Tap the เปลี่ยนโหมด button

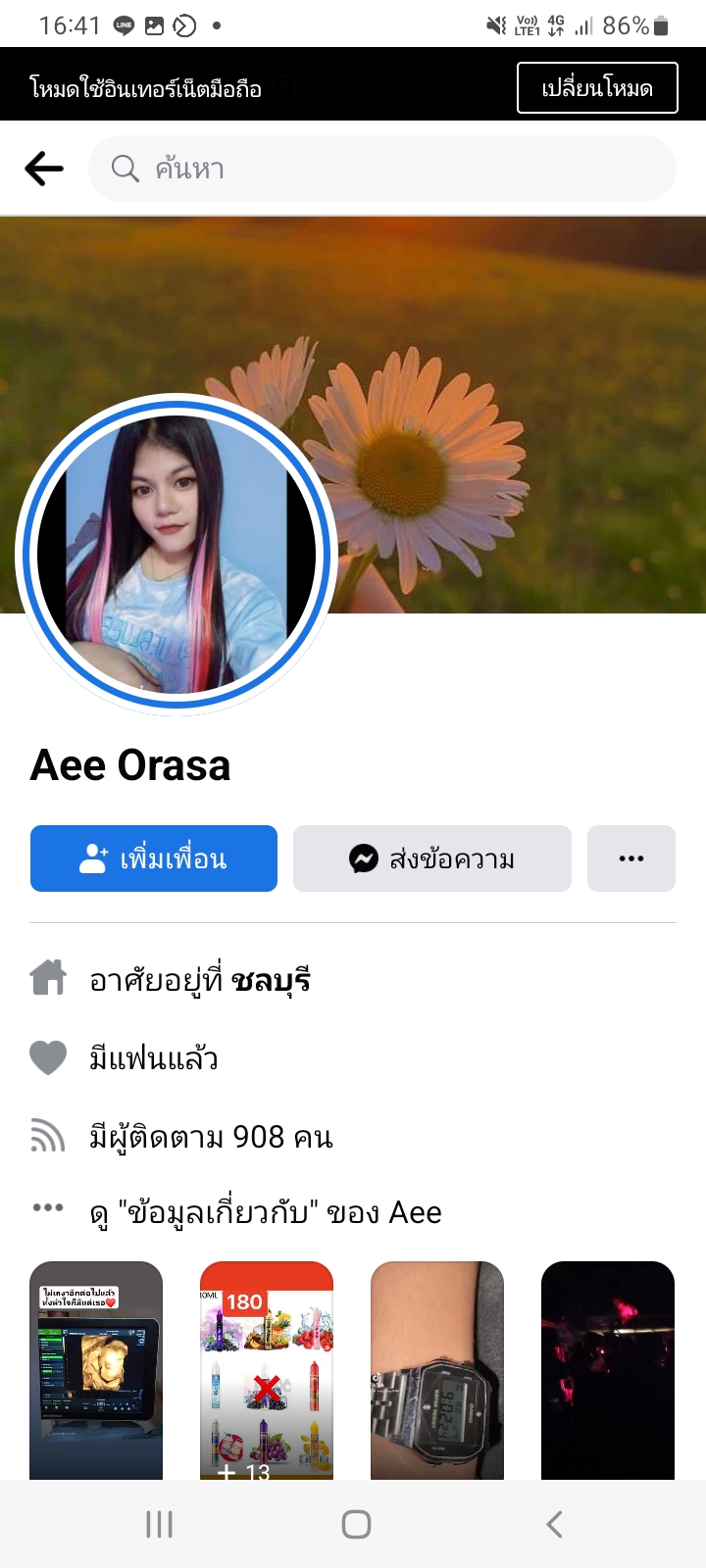point(596,88)
